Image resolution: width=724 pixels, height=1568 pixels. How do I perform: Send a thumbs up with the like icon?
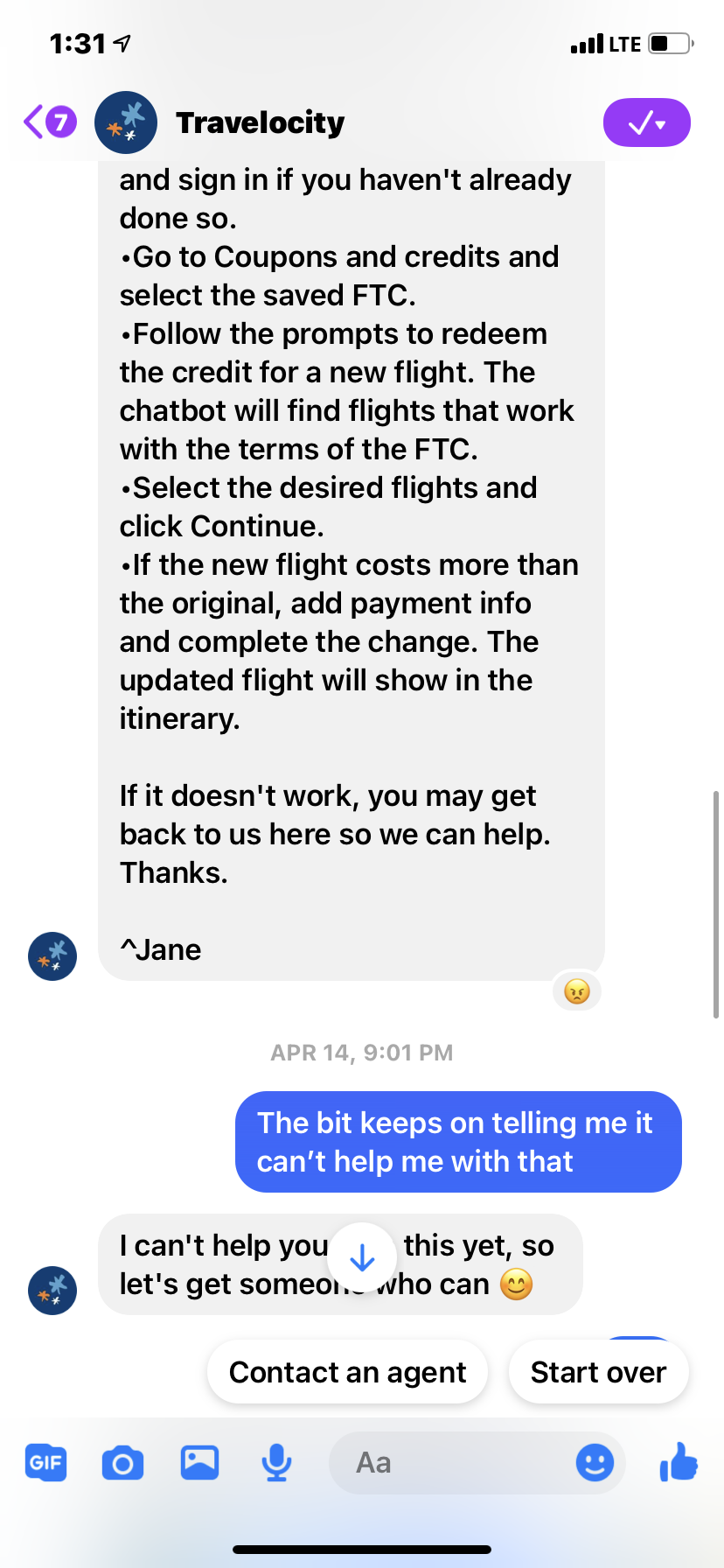(679, 1462)
